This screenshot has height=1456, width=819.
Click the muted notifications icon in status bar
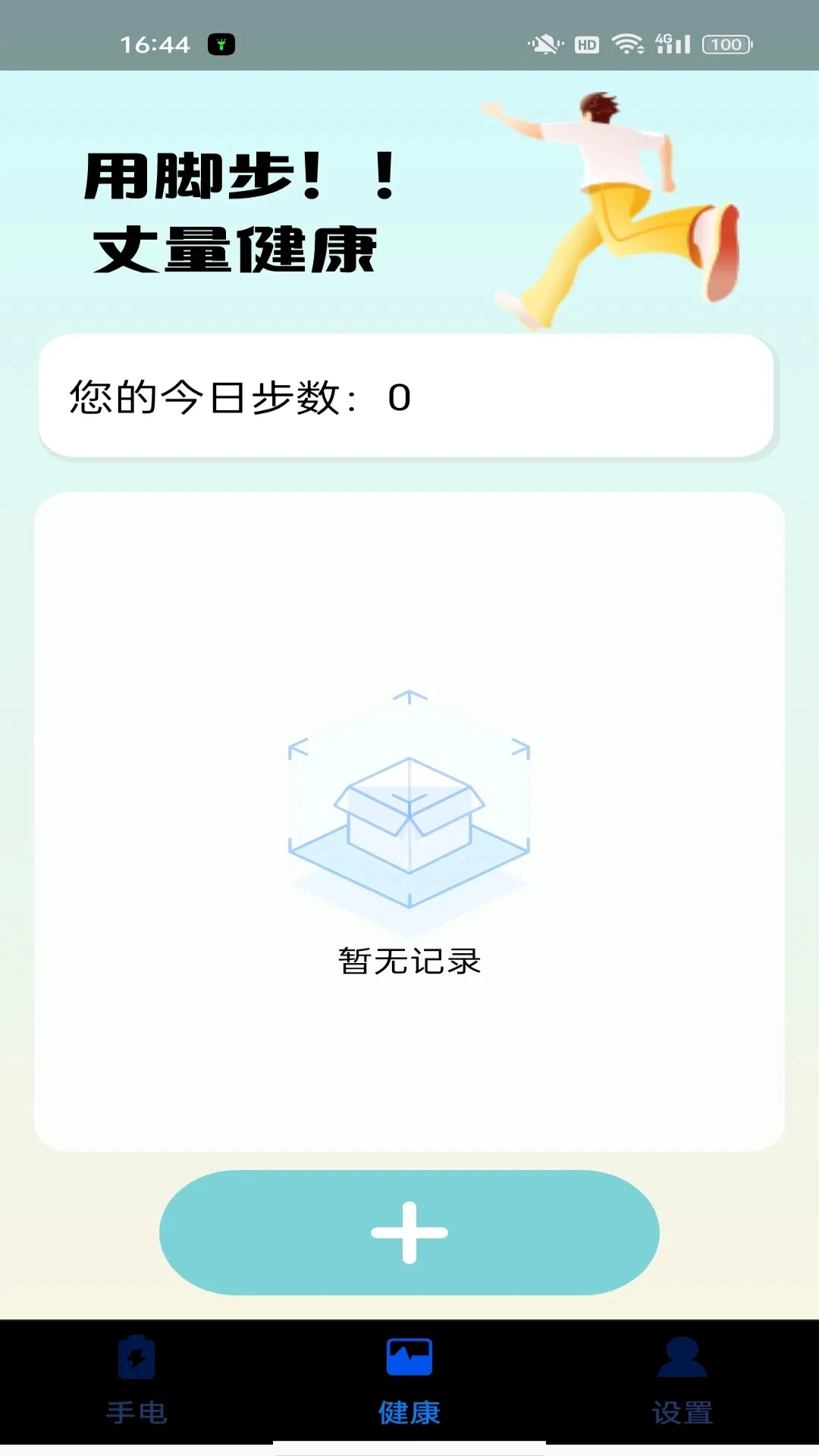coord(544,45)
